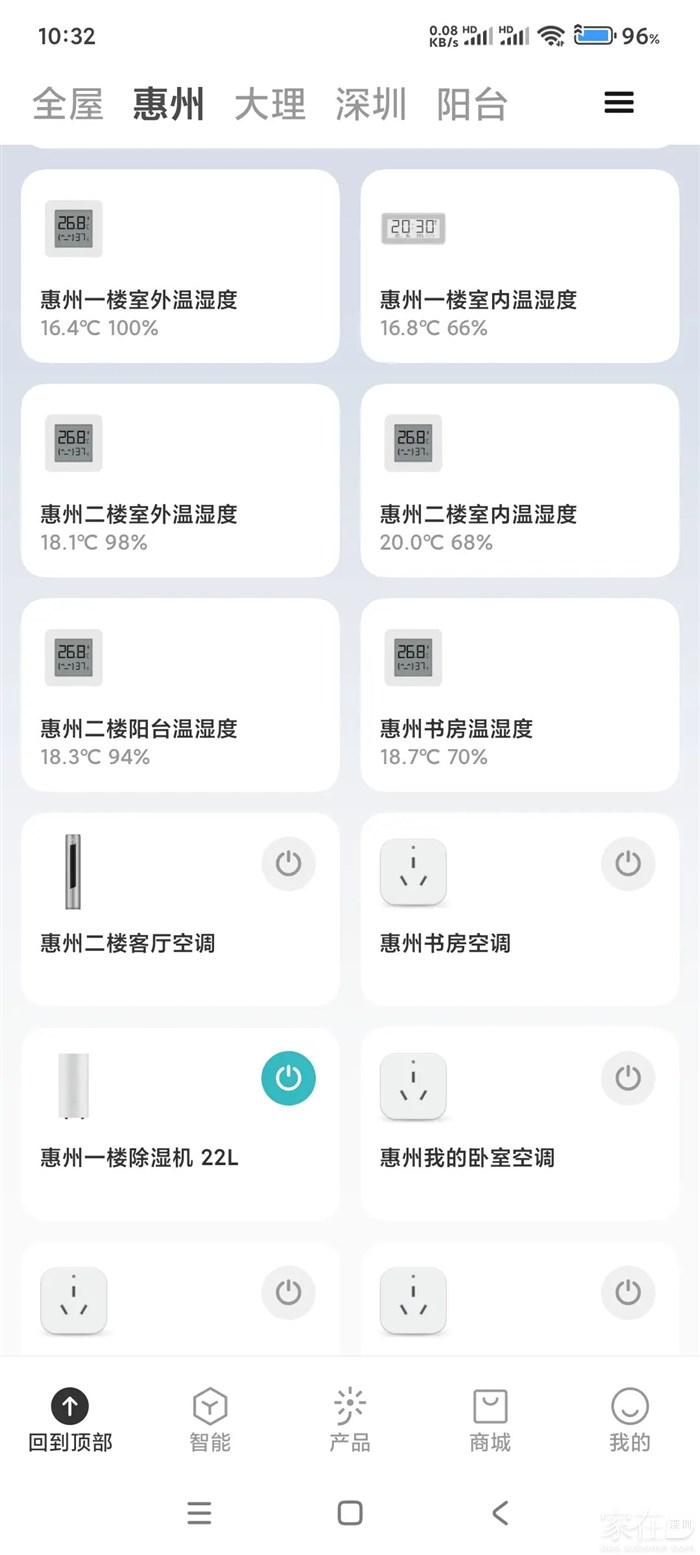Tap the 惠州二楼室内温湿度 card
The width and height of the screenshot is (700, 1555).
click(x=519, y=480)
